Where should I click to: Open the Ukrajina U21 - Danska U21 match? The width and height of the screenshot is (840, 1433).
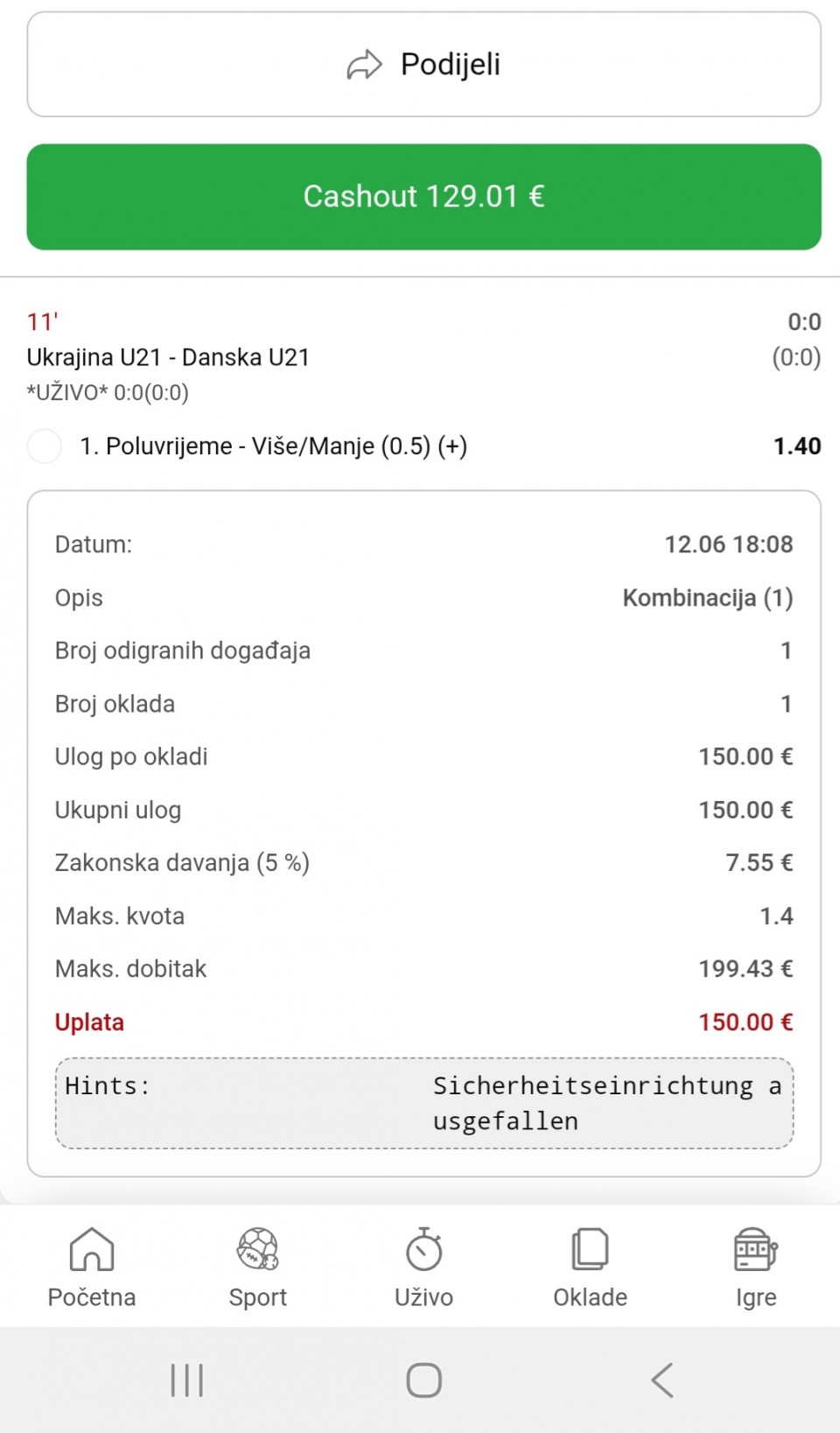[x=168, y=357]
